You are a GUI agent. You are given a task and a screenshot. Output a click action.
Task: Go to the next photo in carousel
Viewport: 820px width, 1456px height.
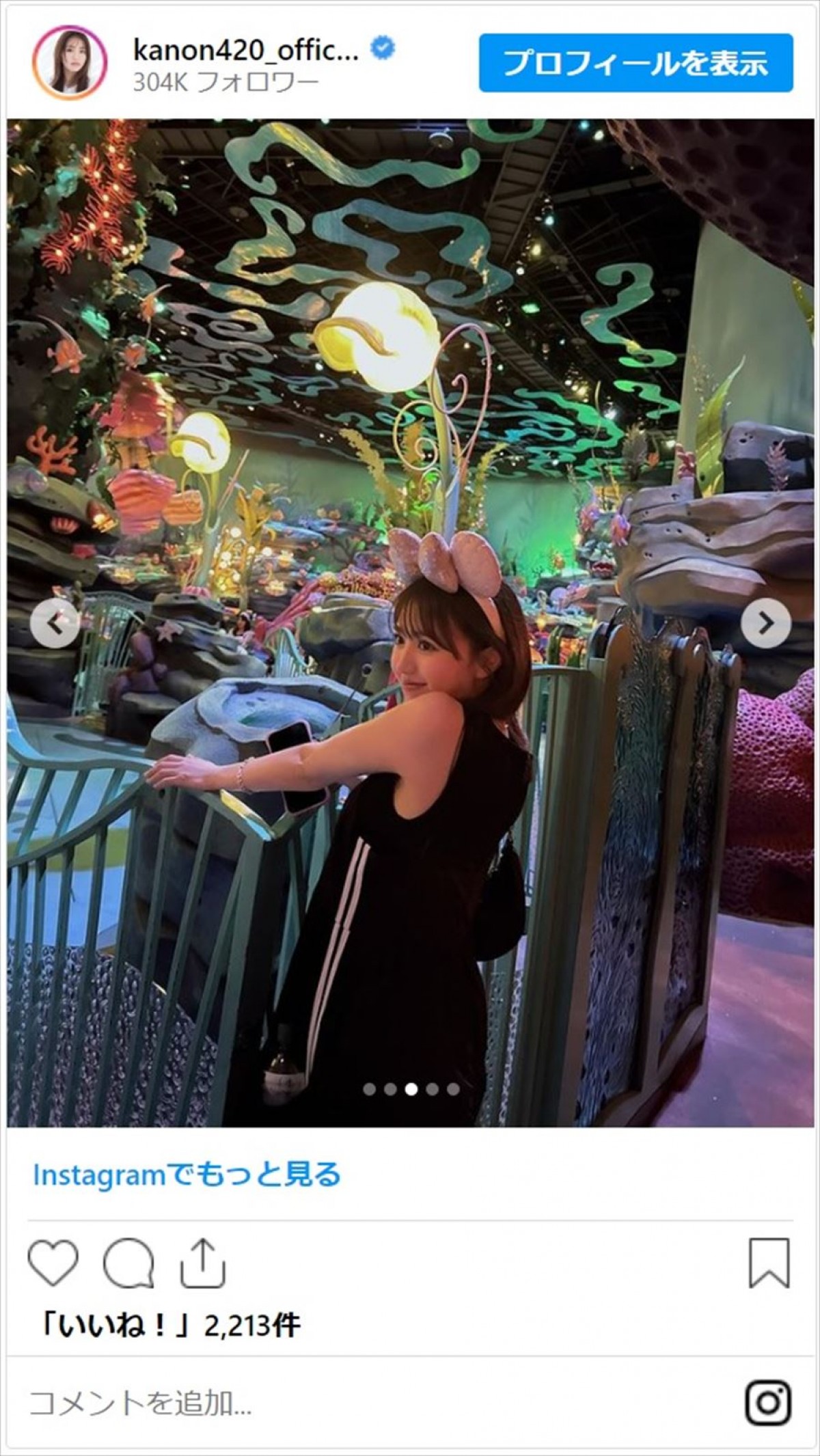click(x=765, y=623)
